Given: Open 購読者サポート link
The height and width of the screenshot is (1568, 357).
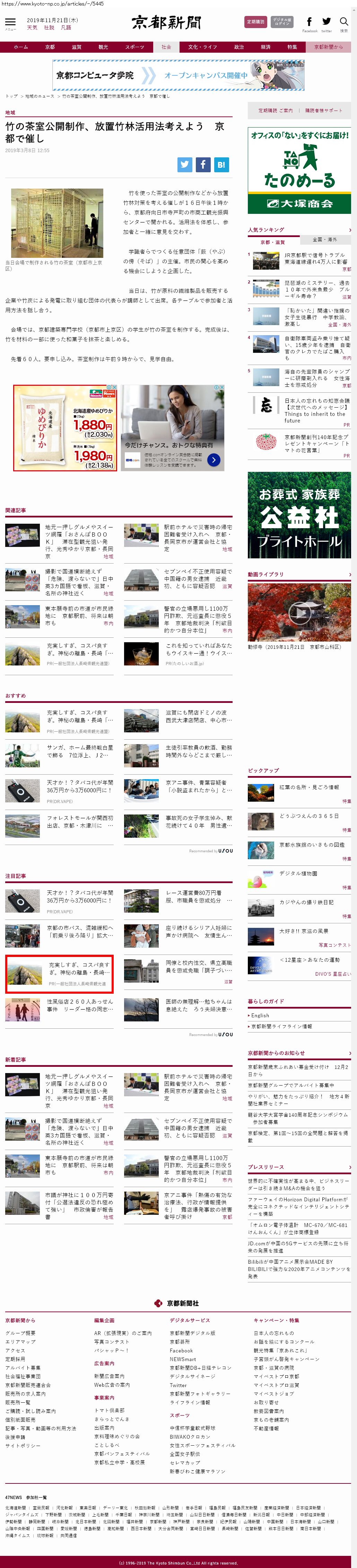Looking at the screenshot, I should 323,111.
